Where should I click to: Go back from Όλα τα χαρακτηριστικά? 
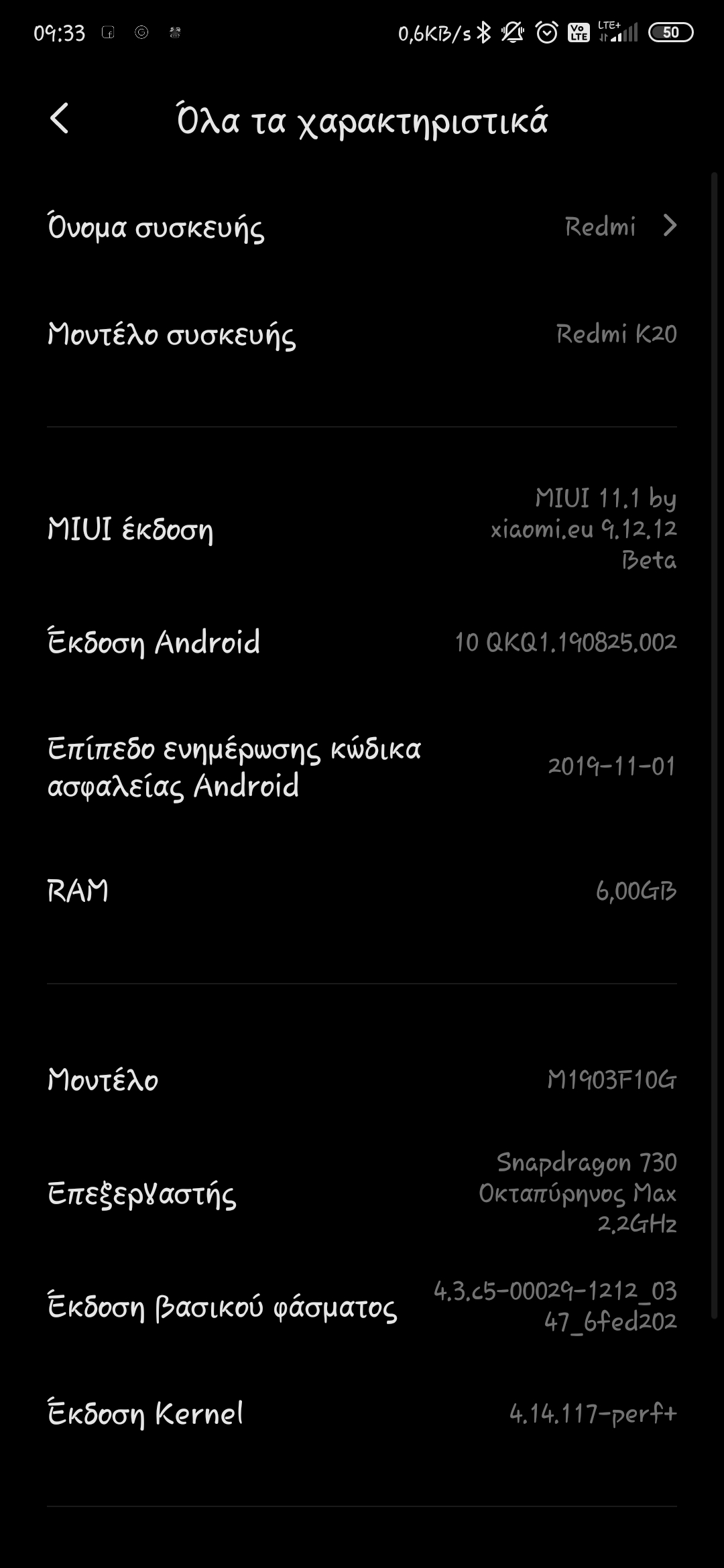60,119
